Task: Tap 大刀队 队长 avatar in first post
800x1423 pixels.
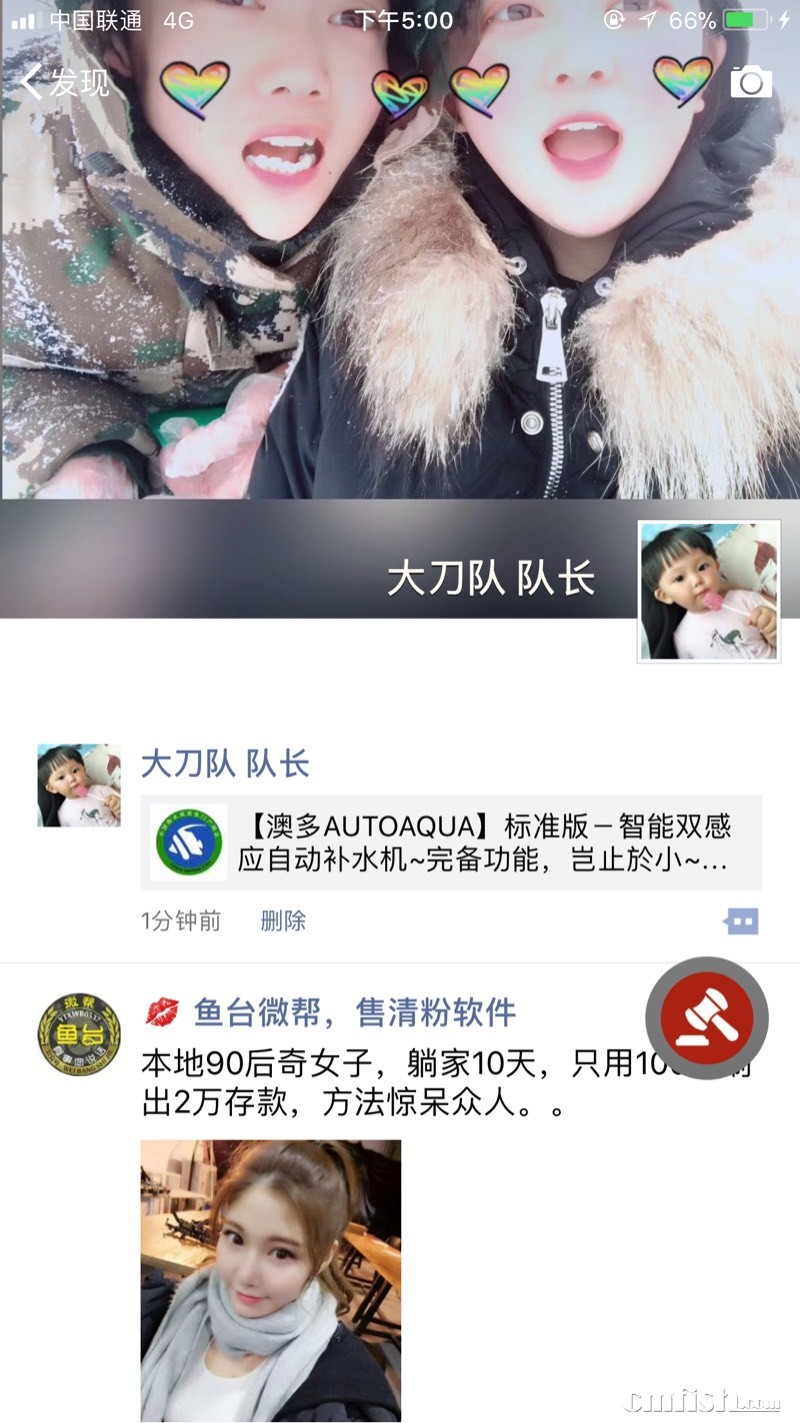Action: [x=79, y=785]
